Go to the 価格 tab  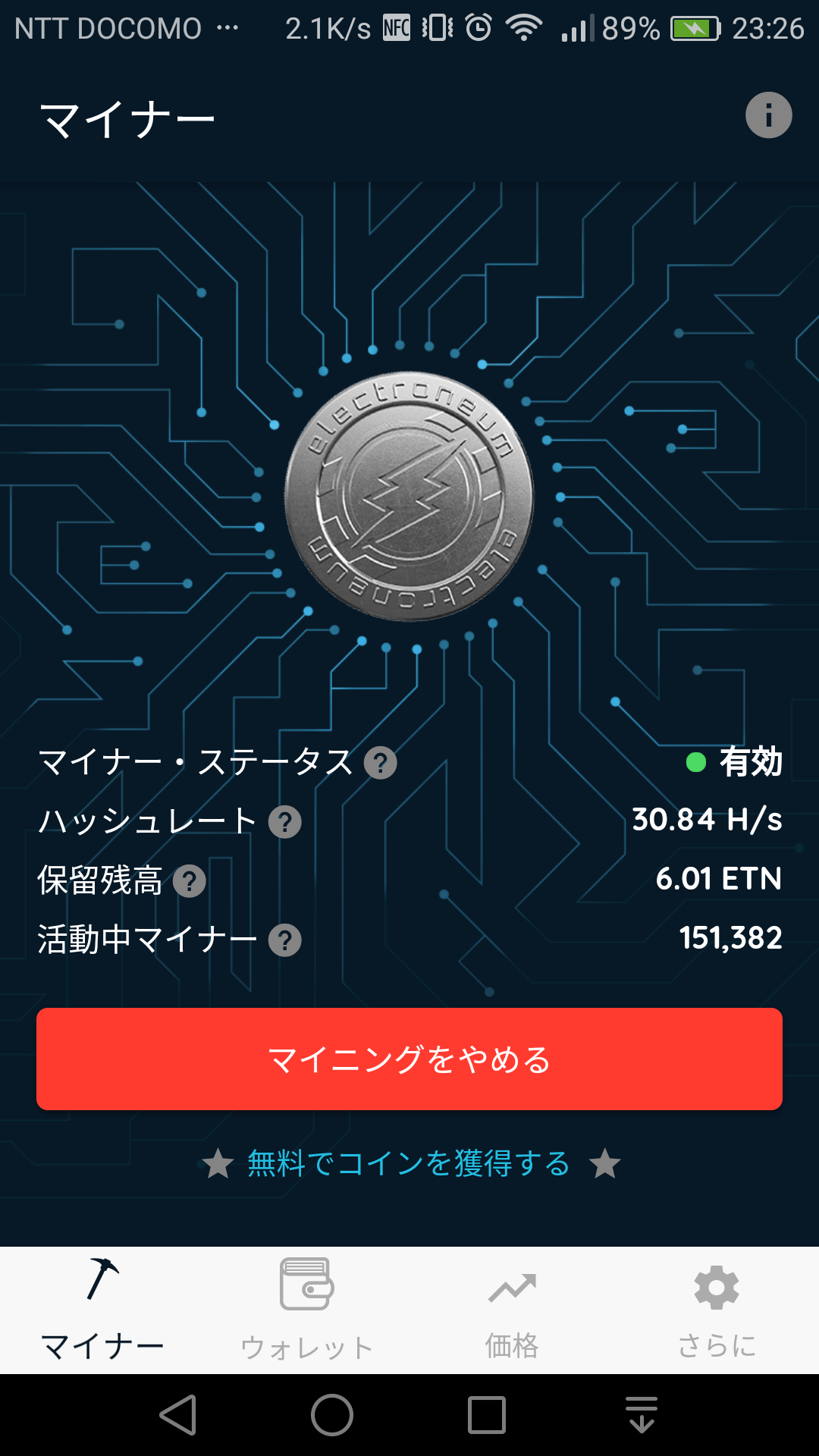[512, 1310]
